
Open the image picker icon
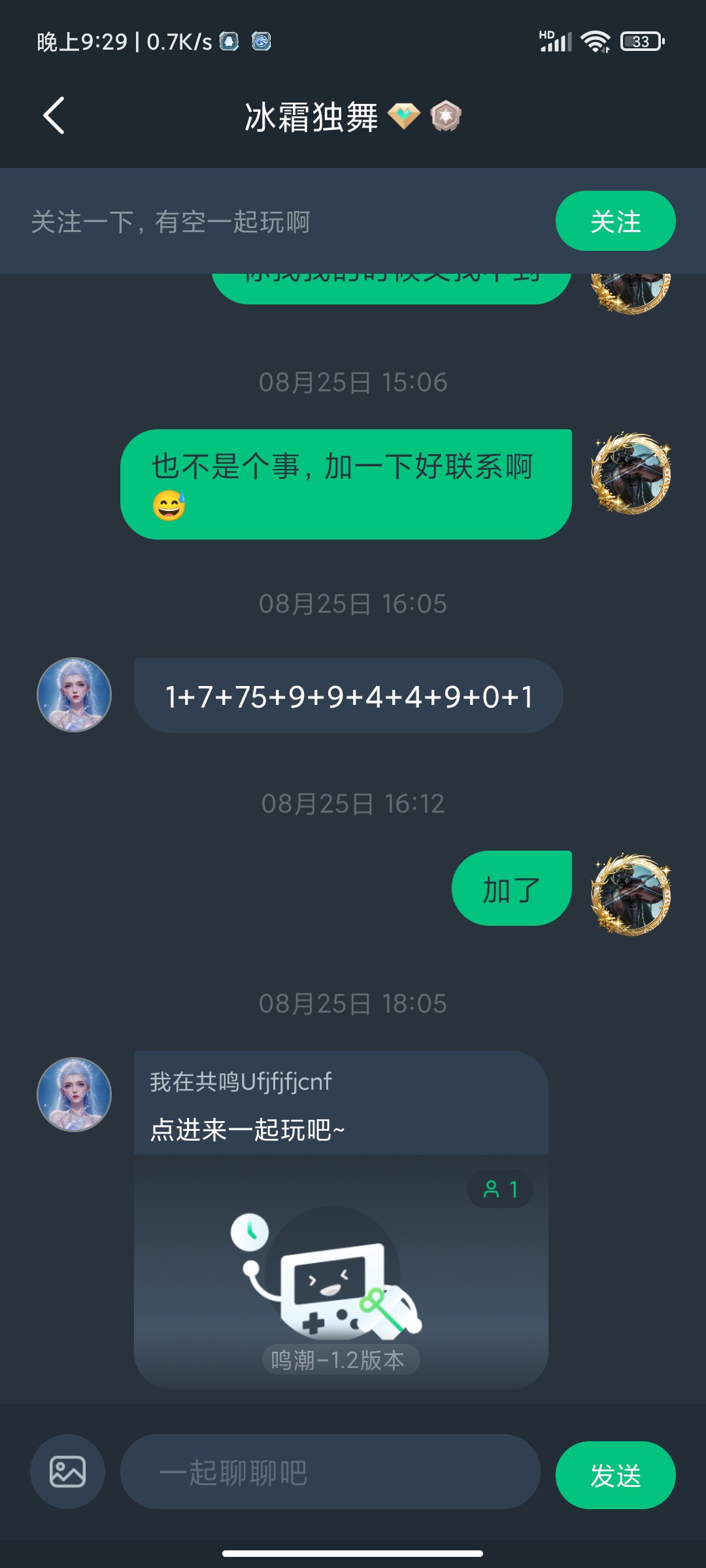67,1471
